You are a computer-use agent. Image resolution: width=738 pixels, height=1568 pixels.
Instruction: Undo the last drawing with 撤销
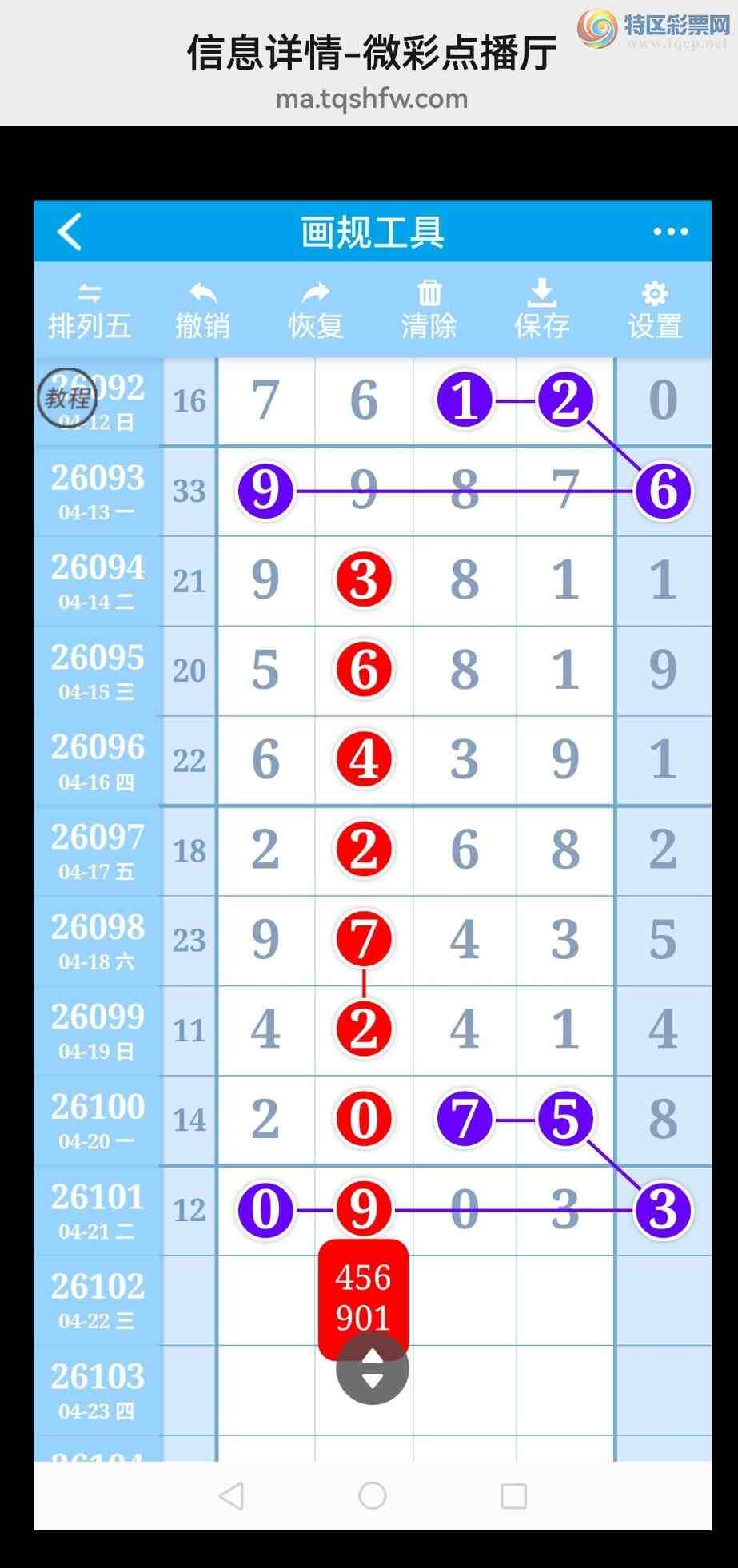(202, 311)
